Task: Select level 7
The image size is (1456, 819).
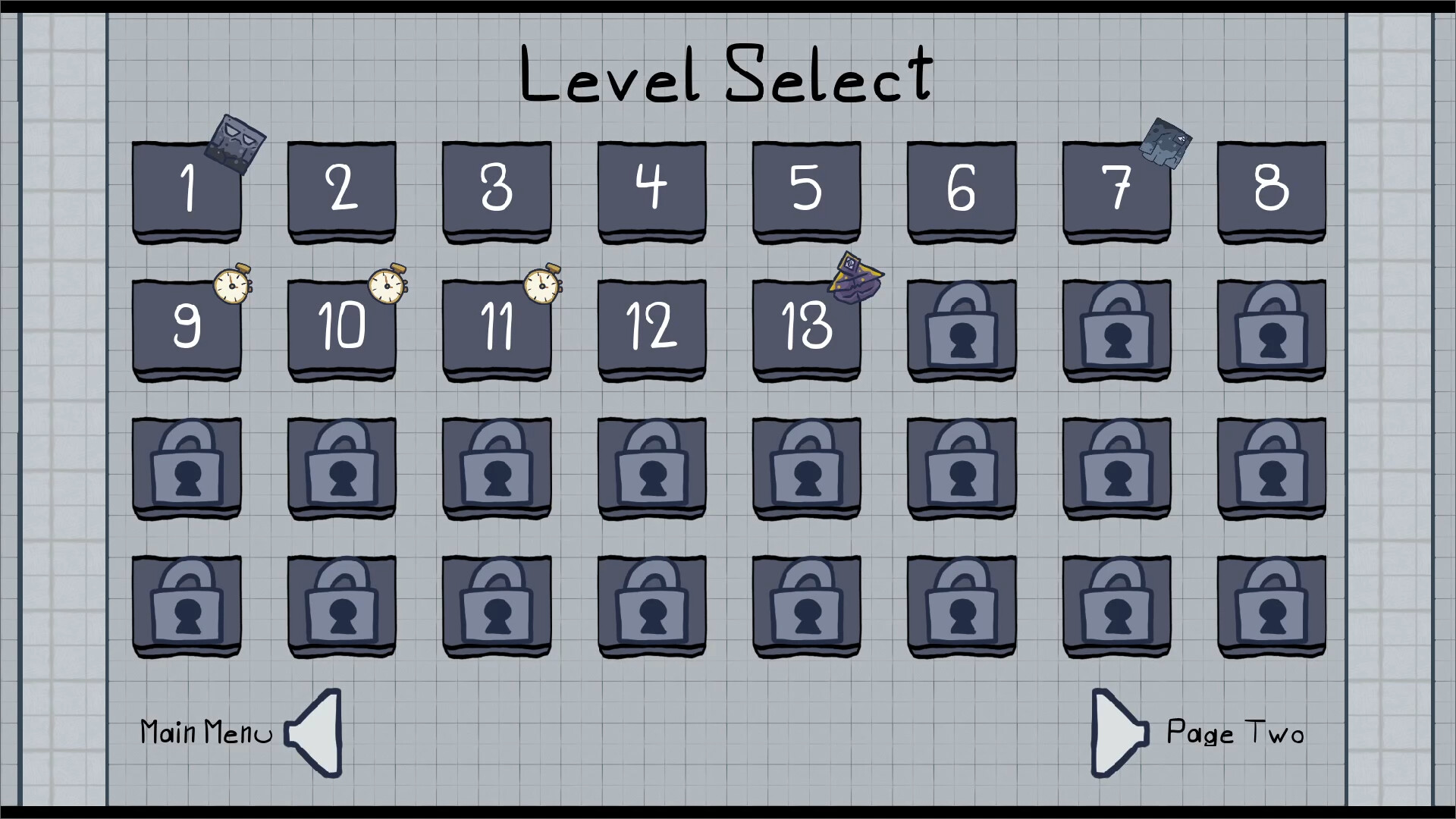Action: (1116, 190)
